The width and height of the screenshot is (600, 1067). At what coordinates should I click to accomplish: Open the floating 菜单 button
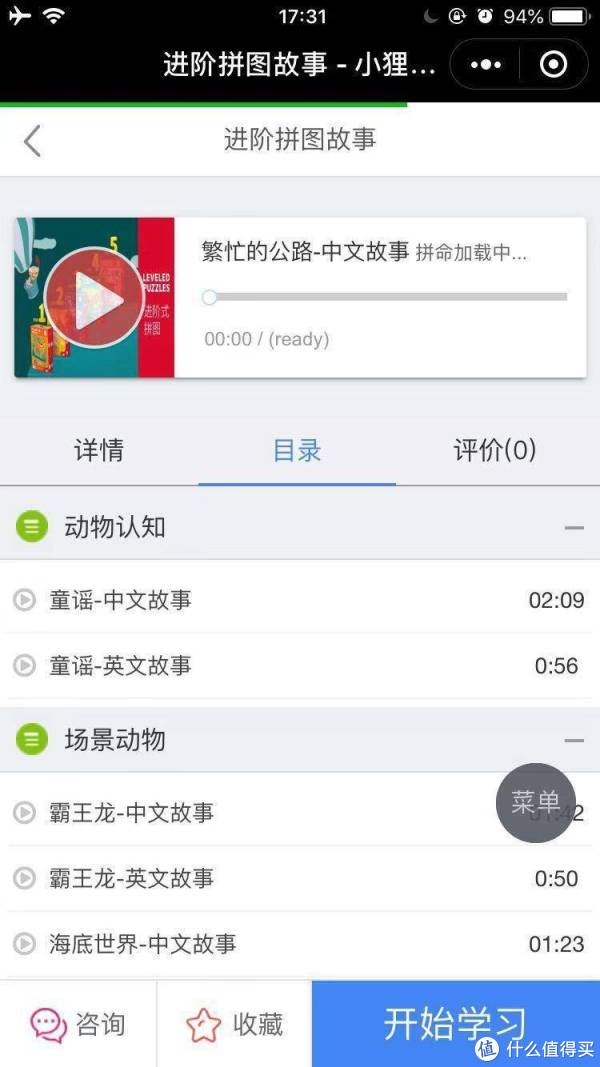[x=536, y=802]
